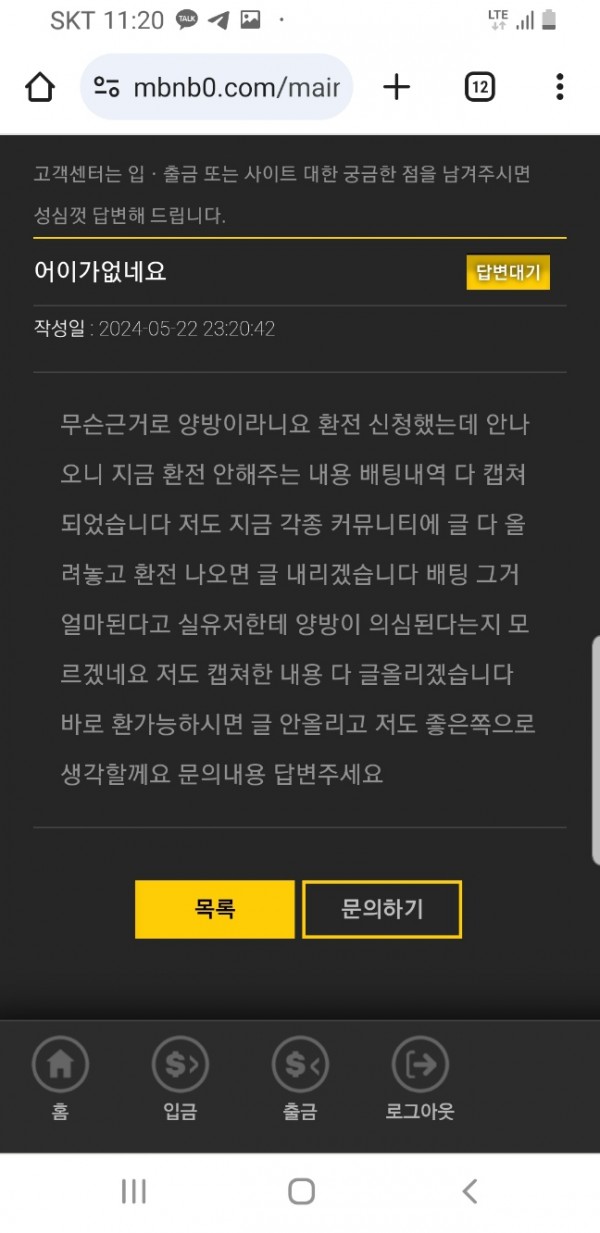Open the mbnb0.com address bar
The width and height of the screenshot is (600, 1233).
pos(235,88)
